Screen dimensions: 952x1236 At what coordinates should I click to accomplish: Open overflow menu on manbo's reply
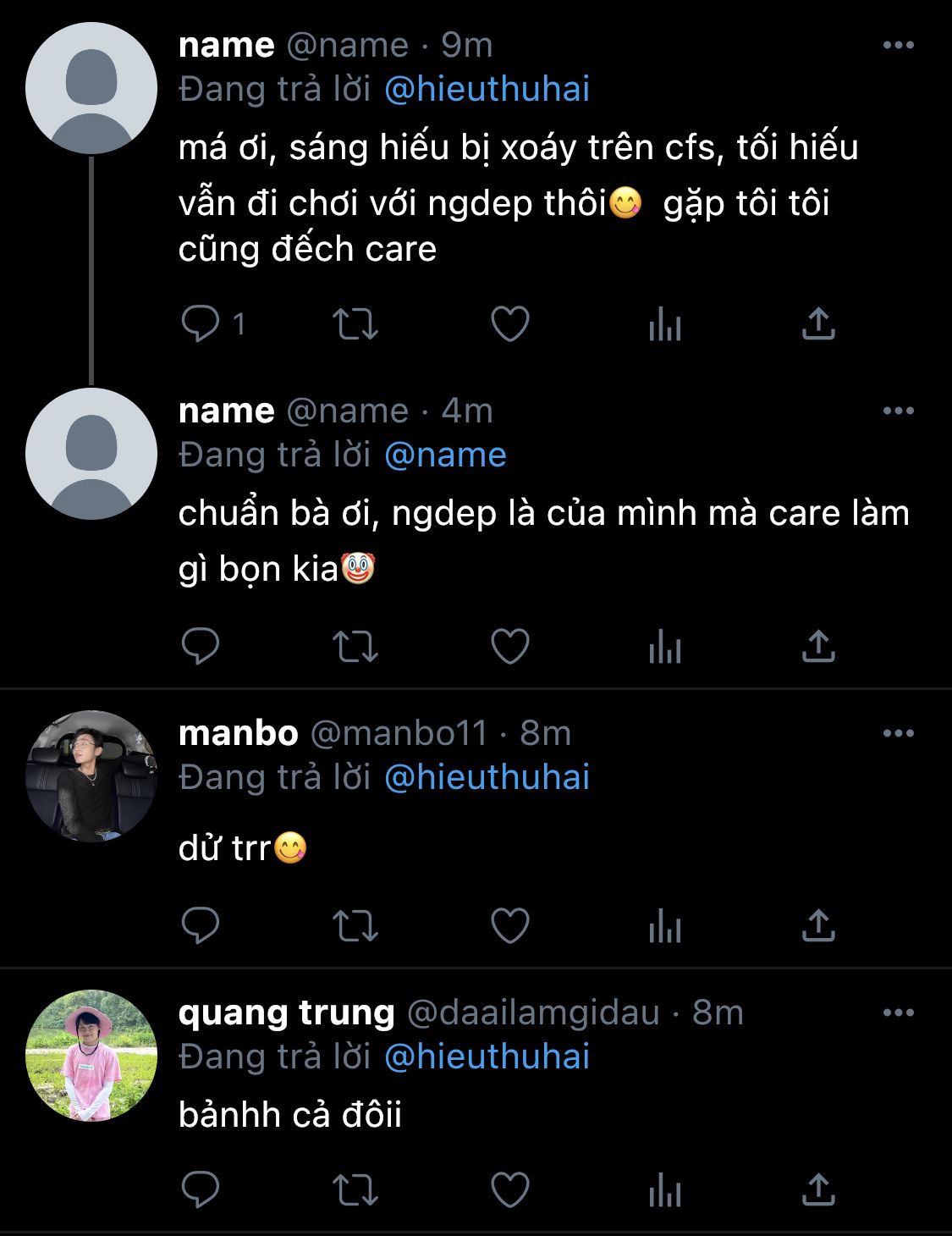point(898,733)
